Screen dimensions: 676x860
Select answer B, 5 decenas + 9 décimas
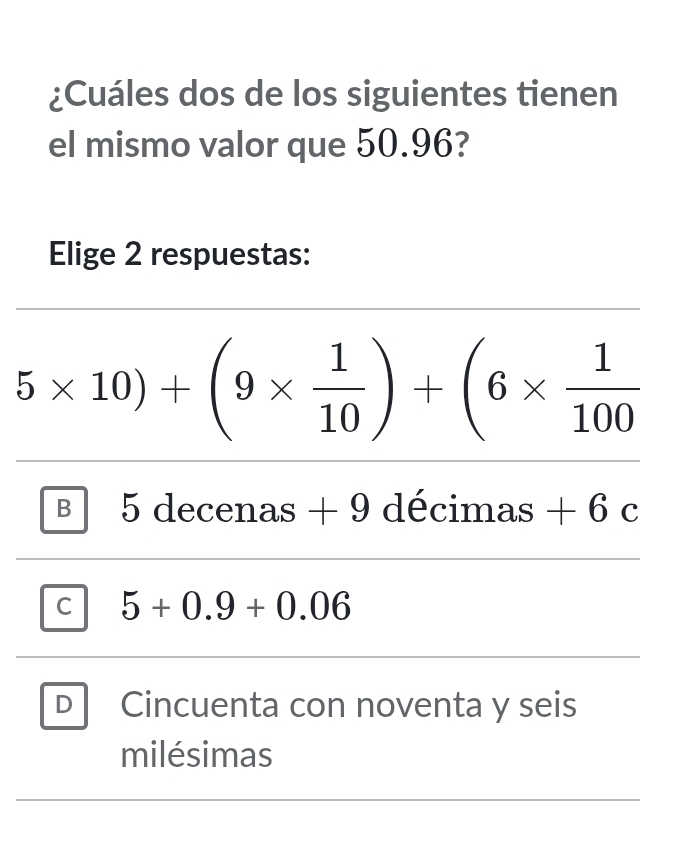(x=64, y=510)
